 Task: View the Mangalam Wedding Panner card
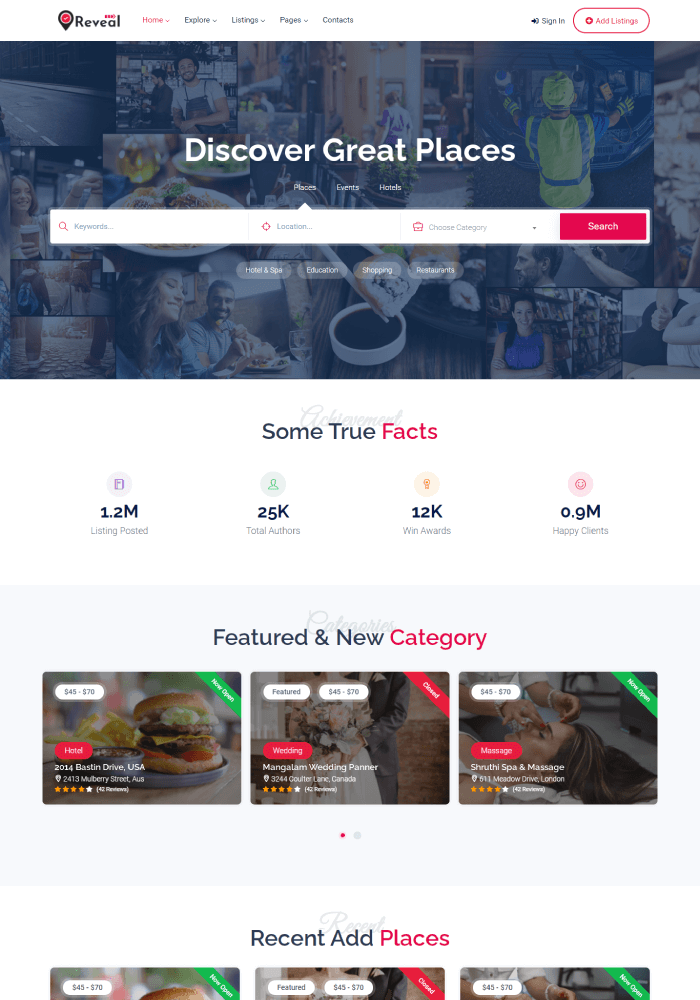point(320,767)
